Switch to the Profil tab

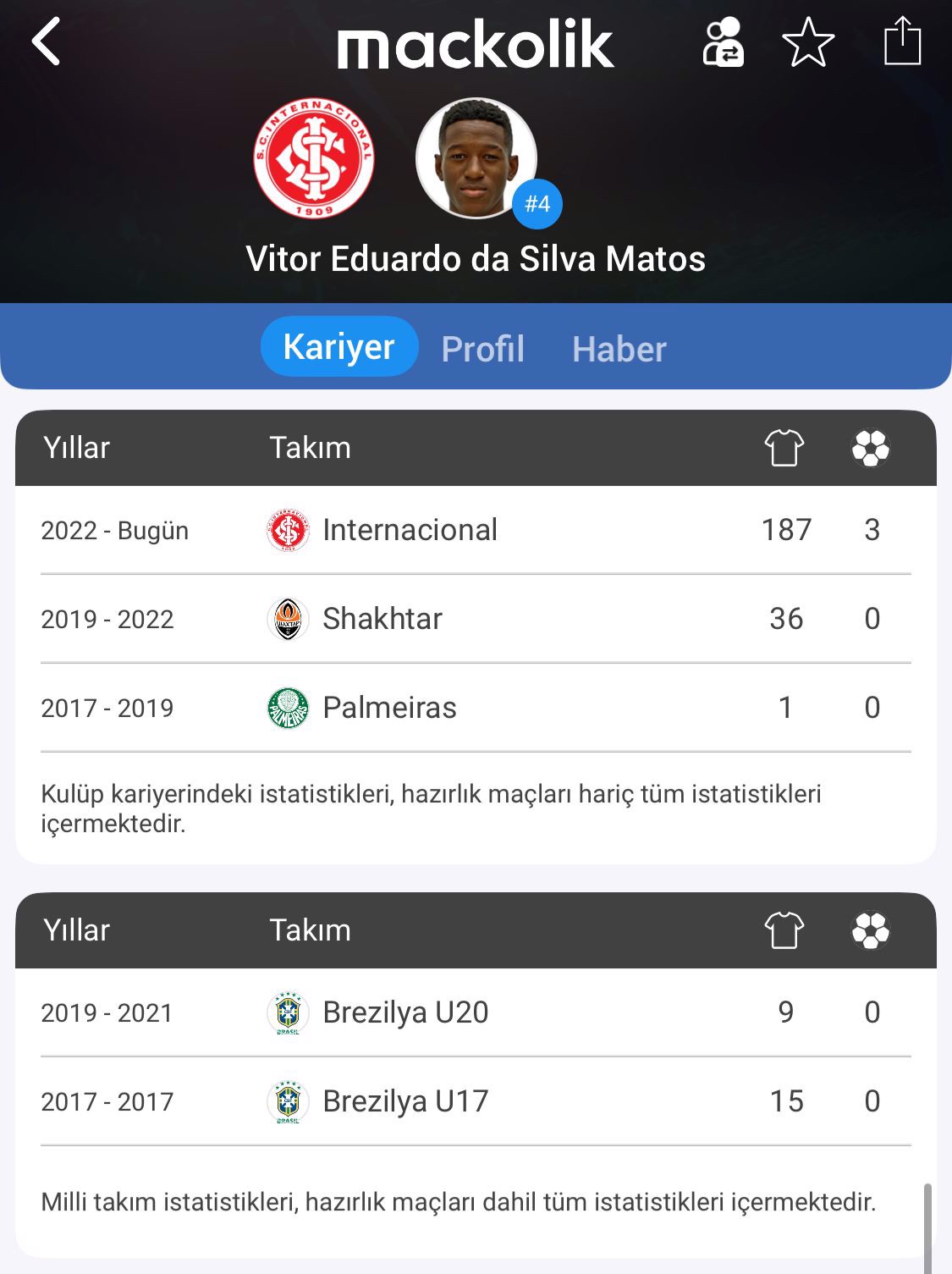[x=483, y=349]
